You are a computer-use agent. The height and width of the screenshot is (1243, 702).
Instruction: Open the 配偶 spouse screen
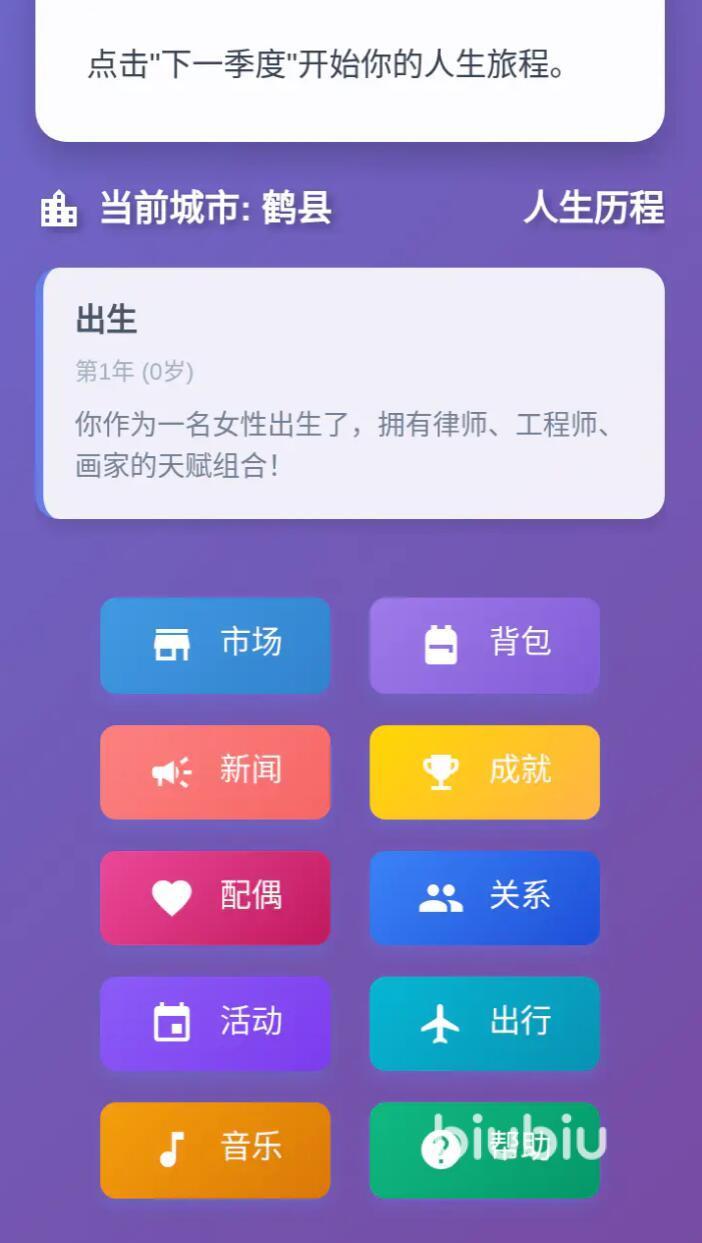click(x=215, y=897)
